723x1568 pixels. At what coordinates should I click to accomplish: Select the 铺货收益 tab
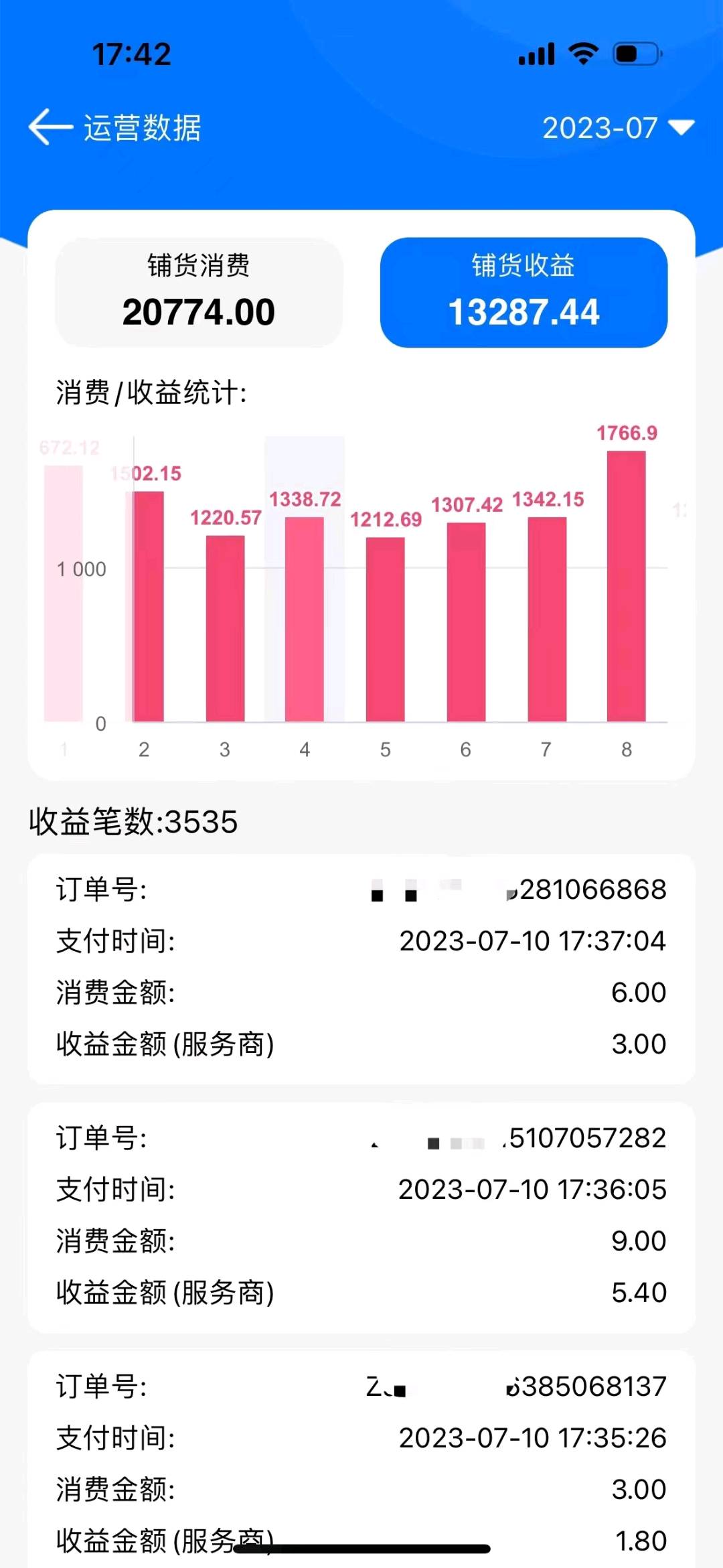[x=524, y=293]
